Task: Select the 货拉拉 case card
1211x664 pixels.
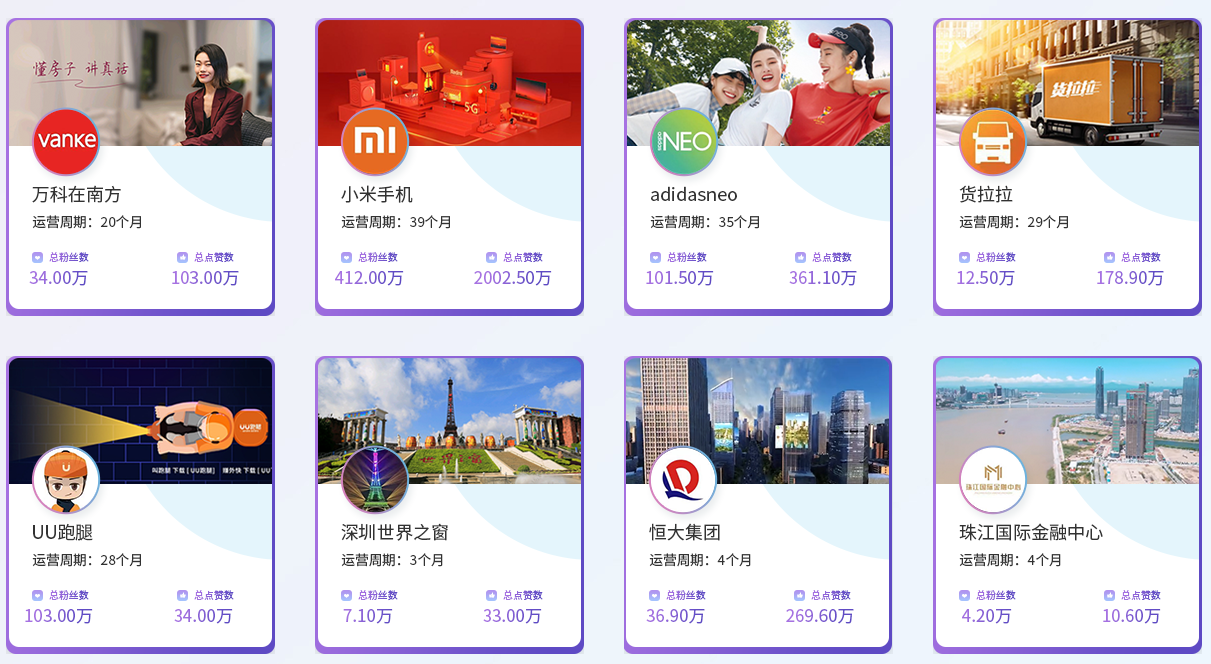Action: (x=1066, y=195)
